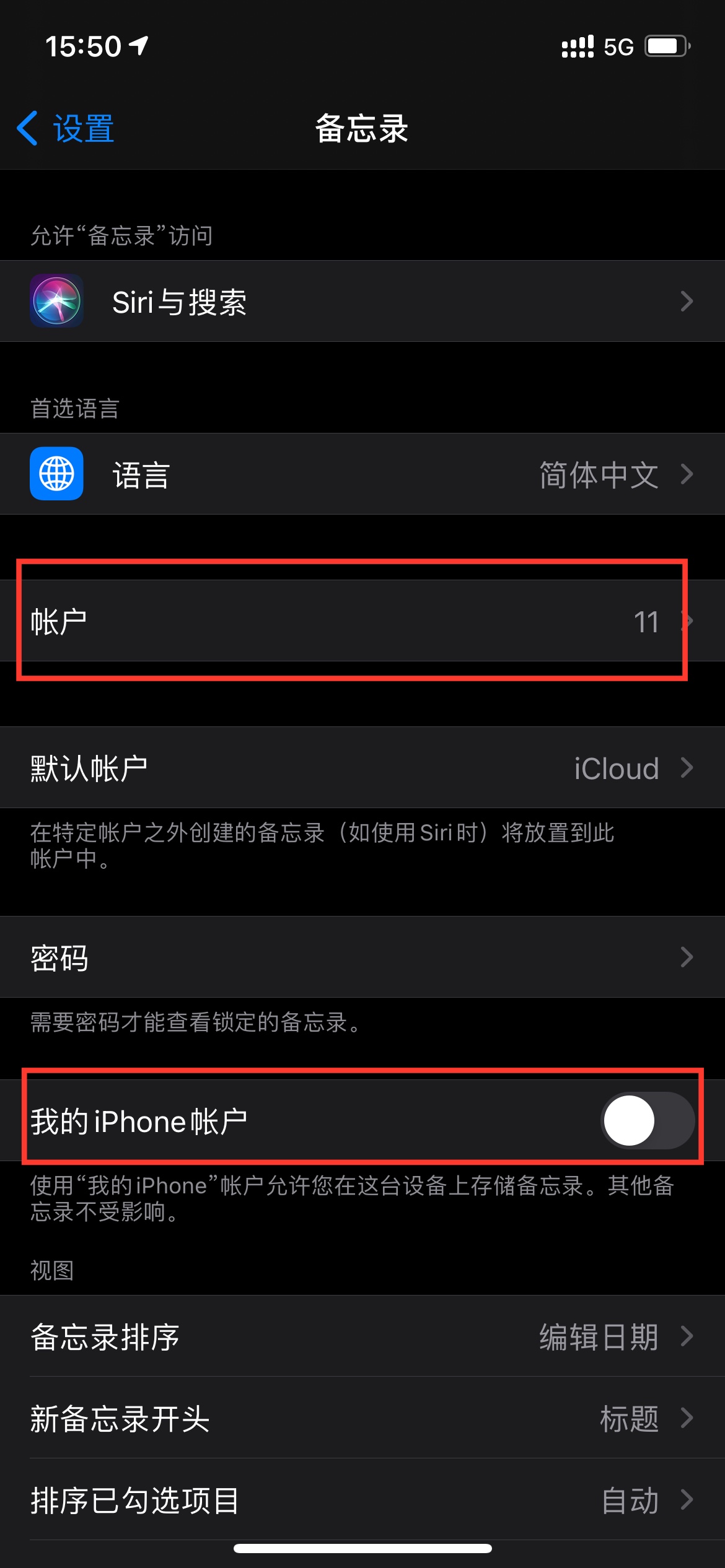Open 语言 preference row
725x1568 pixels.
[362, 474]
